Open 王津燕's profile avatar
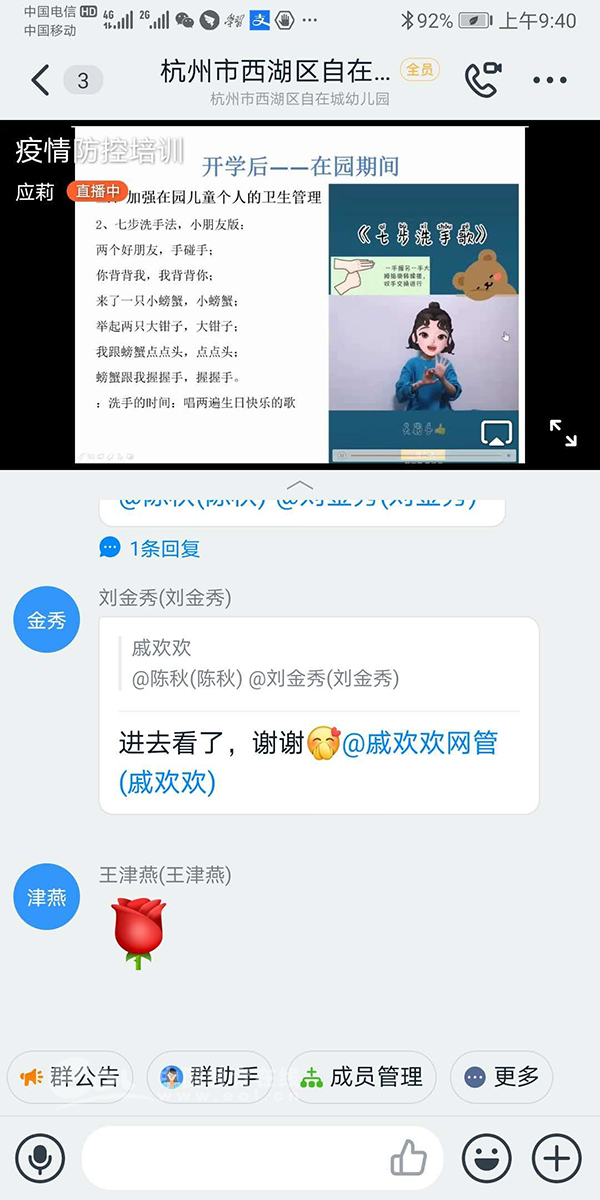600x1200 pixels. pos(46,897)
